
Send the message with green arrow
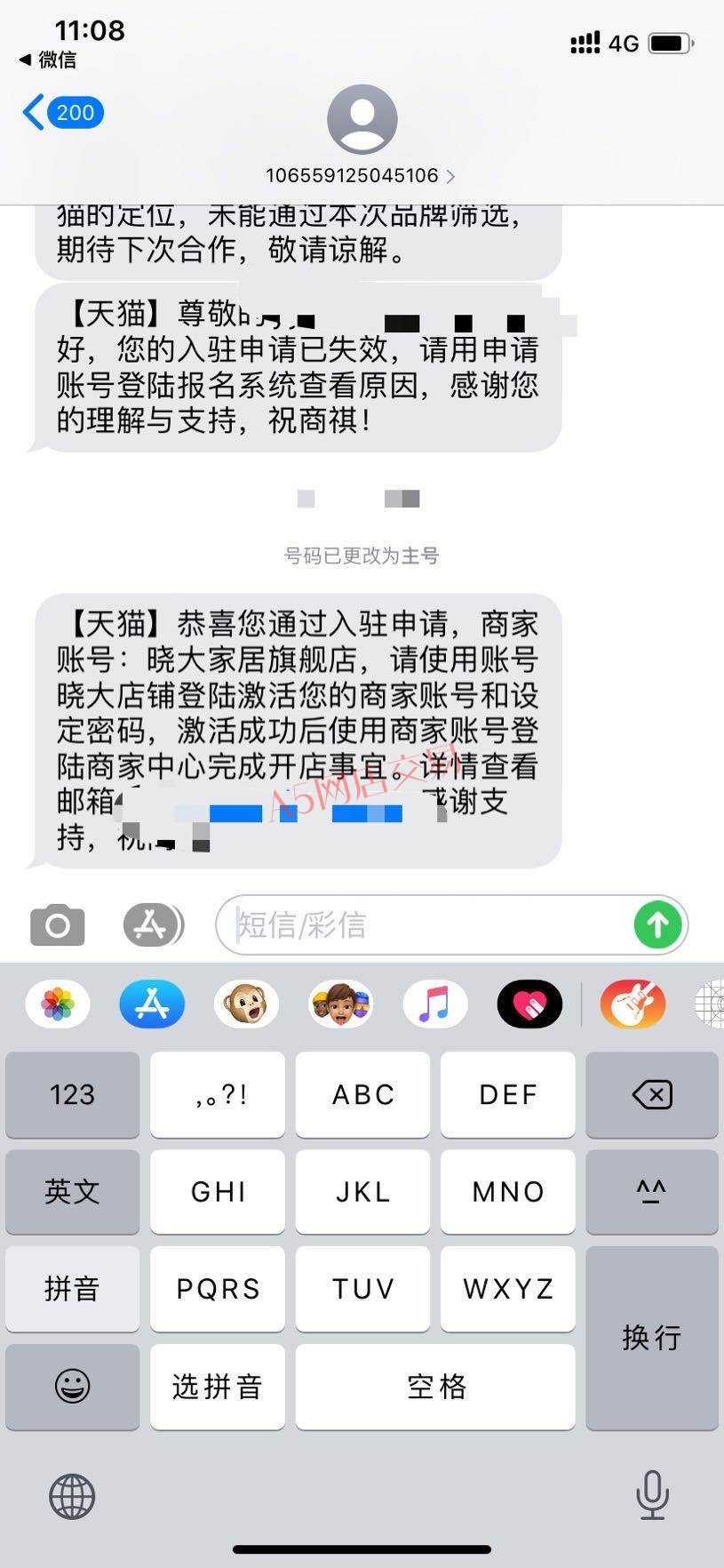[658, 925]
